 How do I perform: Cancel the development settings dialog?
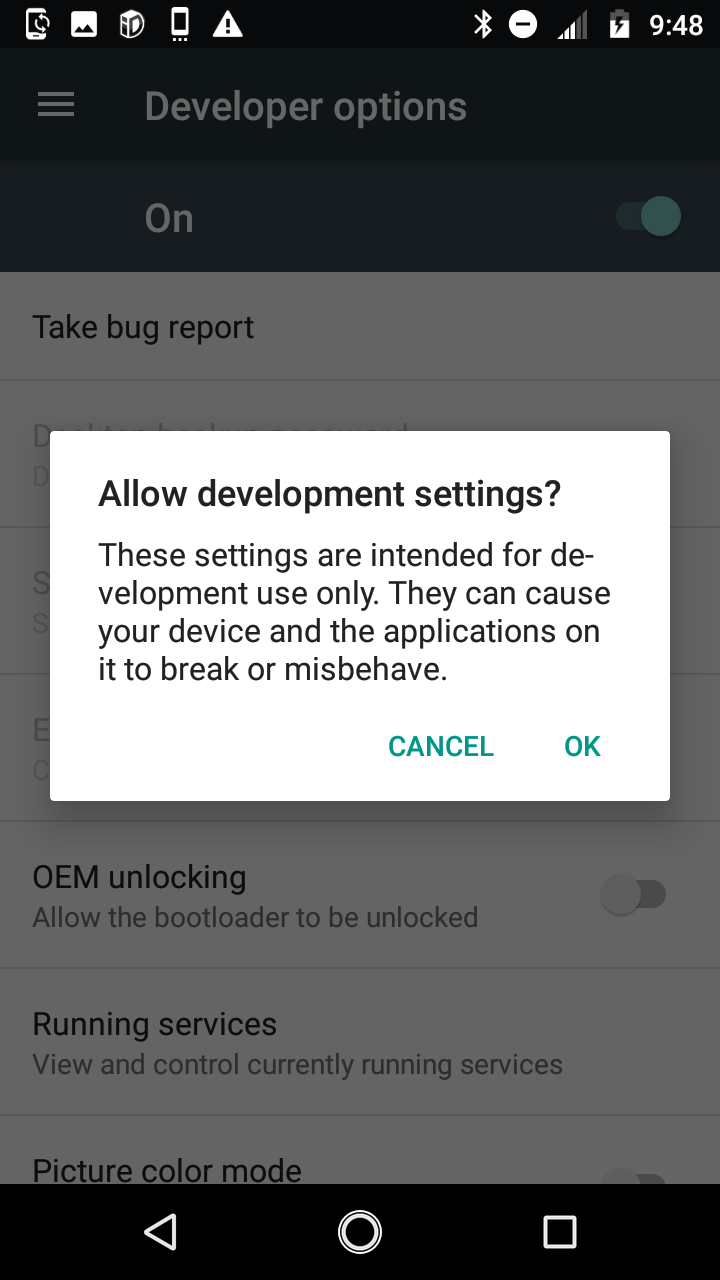pyautogui.click(x=441, y=746)
